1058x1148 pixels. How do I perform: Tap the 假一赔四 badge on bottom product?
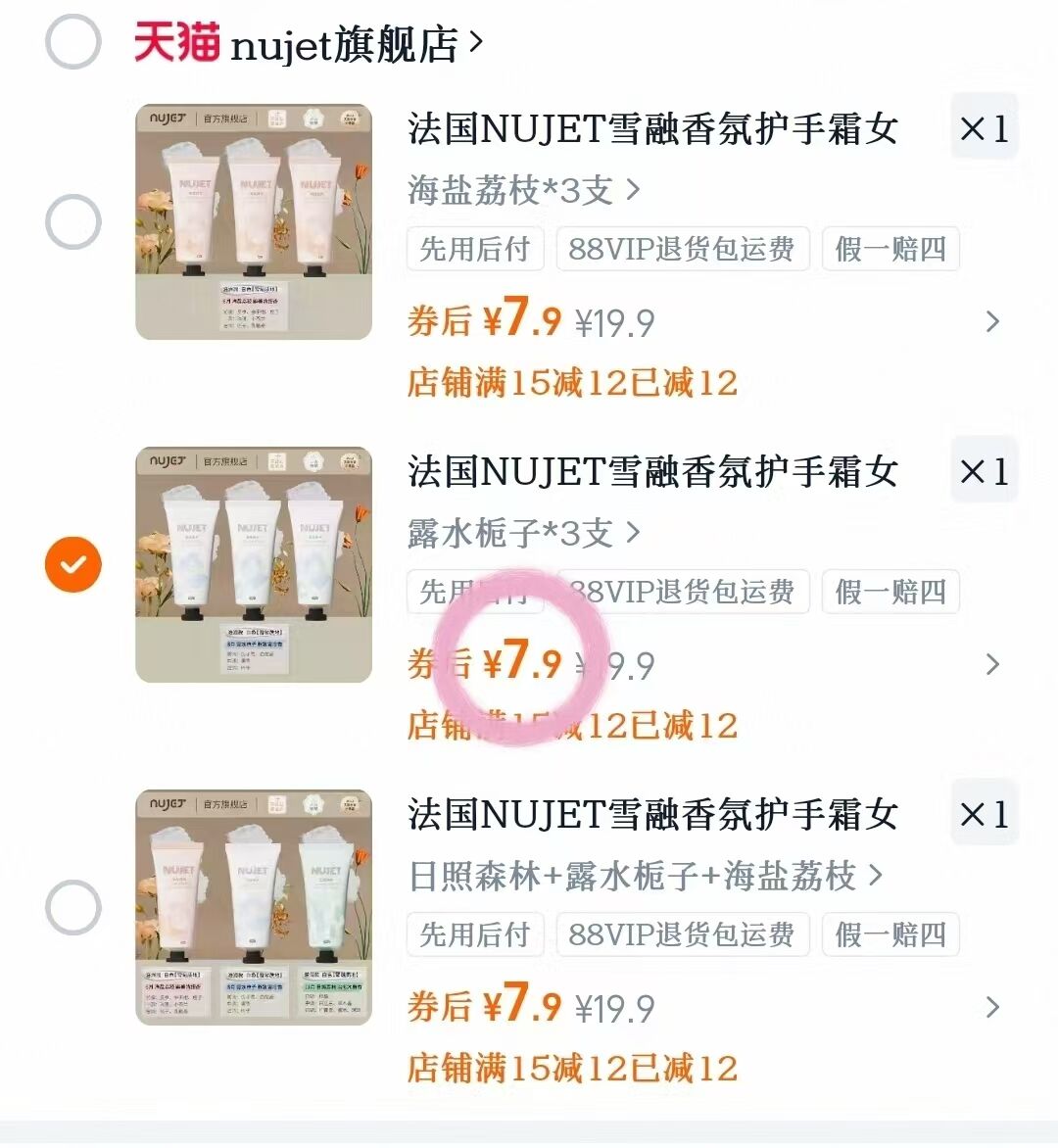tap(890, 935)
